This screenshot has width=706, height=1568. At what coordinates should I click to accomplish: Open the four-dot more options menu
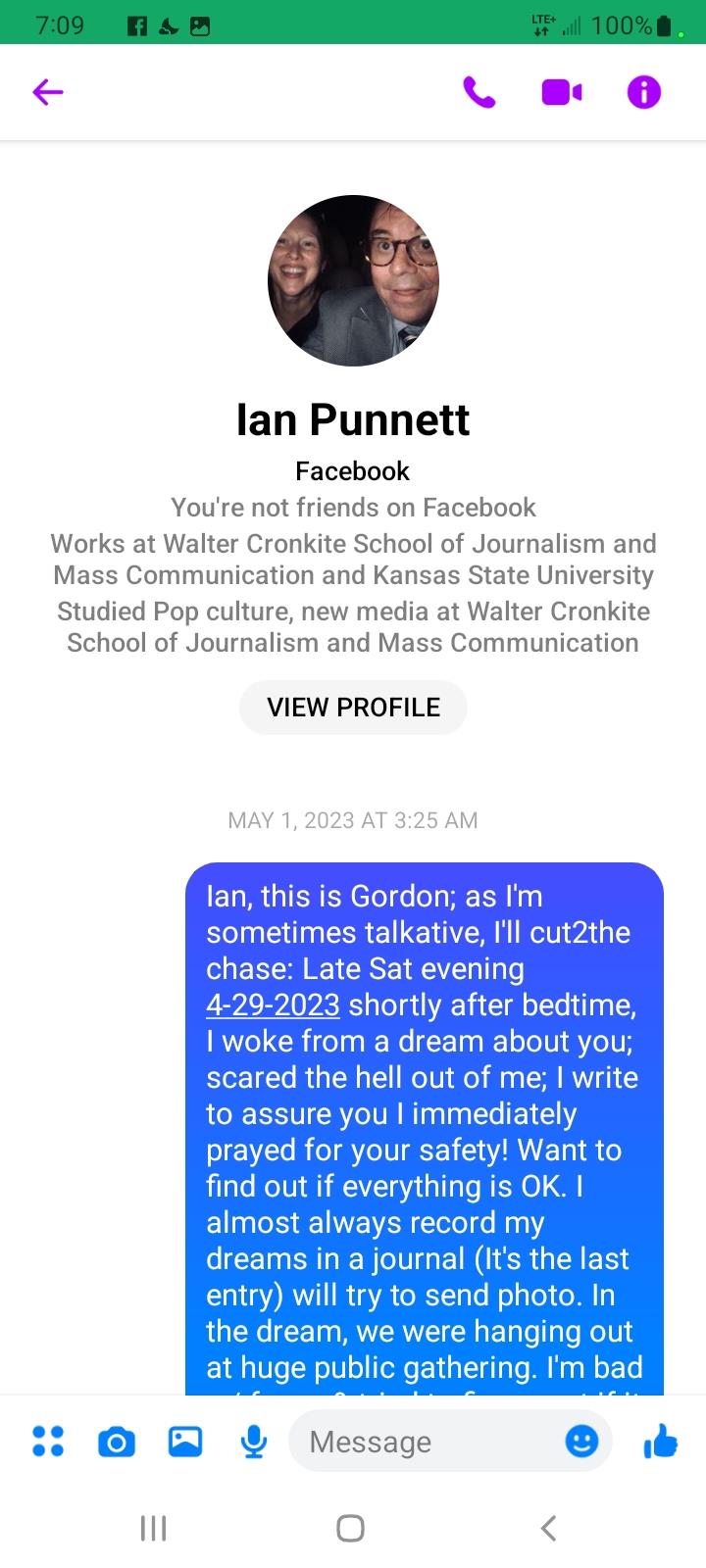[x=48, y=1442]
